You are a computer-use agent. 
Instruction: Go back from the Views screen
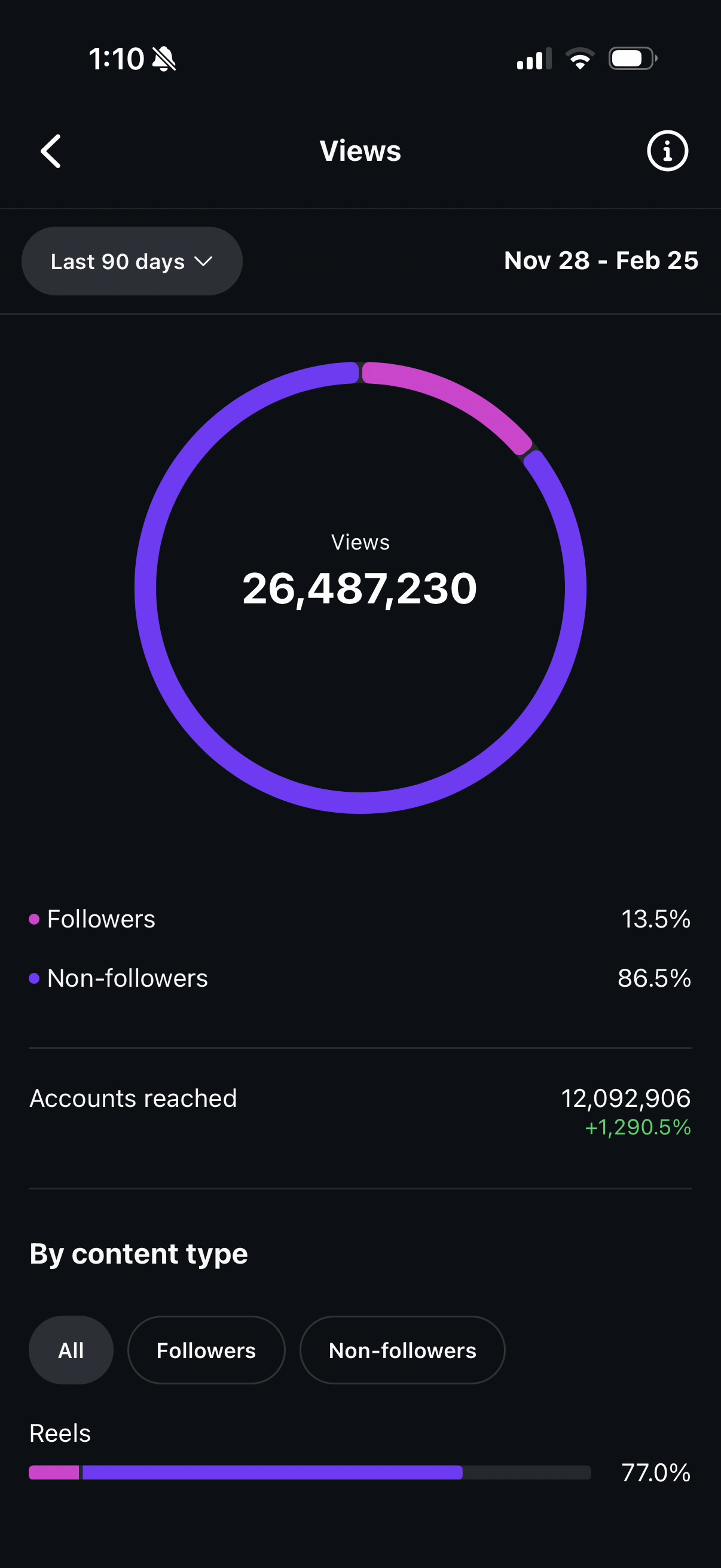click(51, 151)
